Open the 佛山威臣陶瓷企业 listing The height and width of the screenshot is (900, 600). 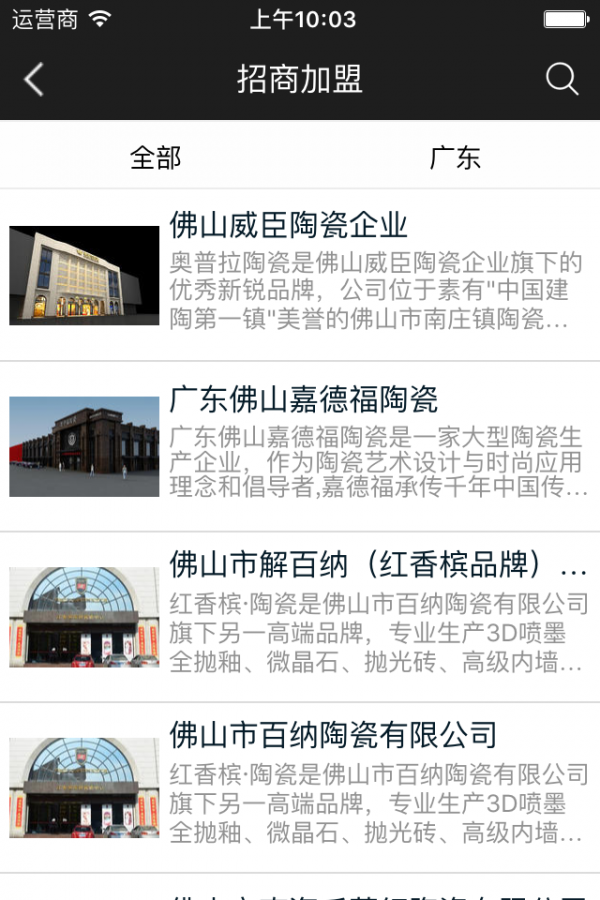point(300,275)
